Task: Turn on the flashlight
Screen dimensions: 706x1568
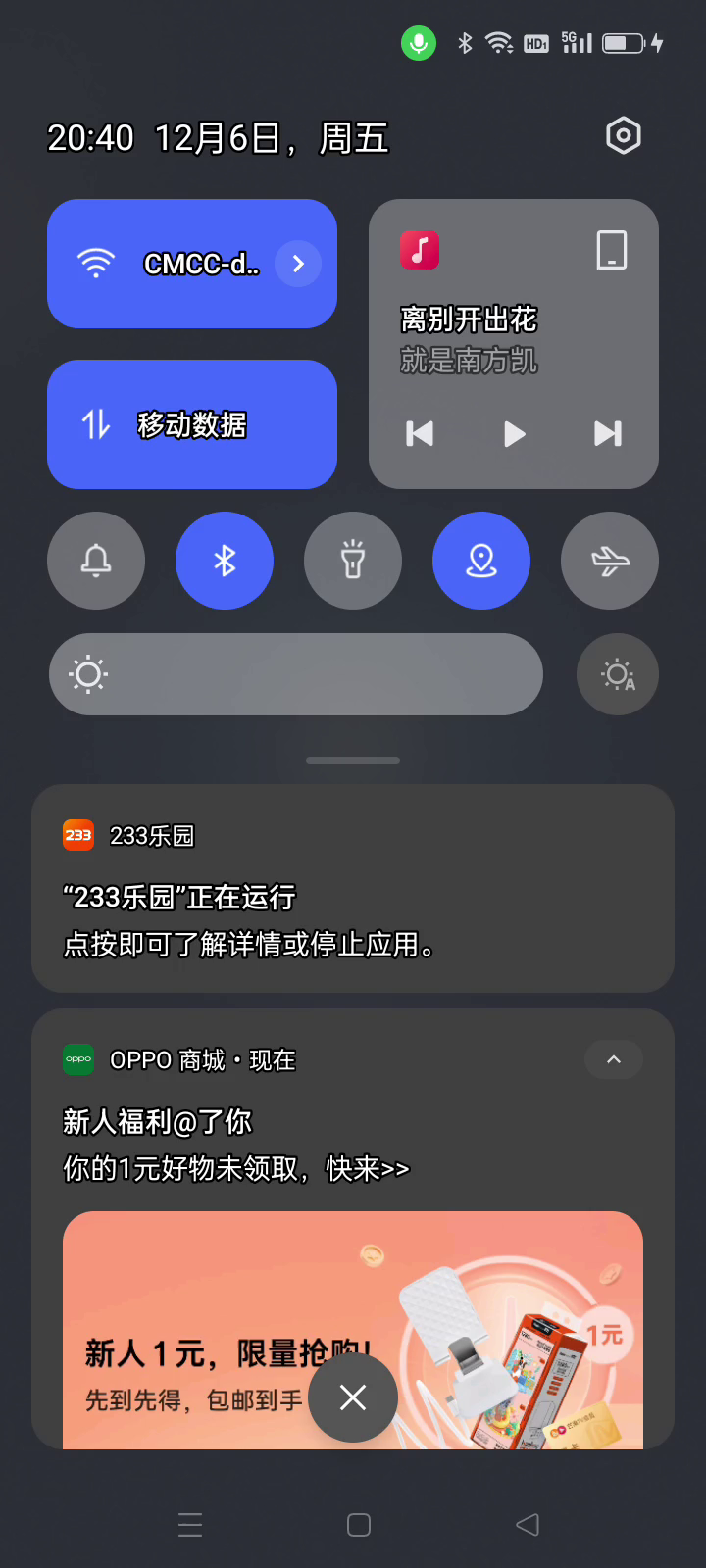Action: tap(353, 561)
